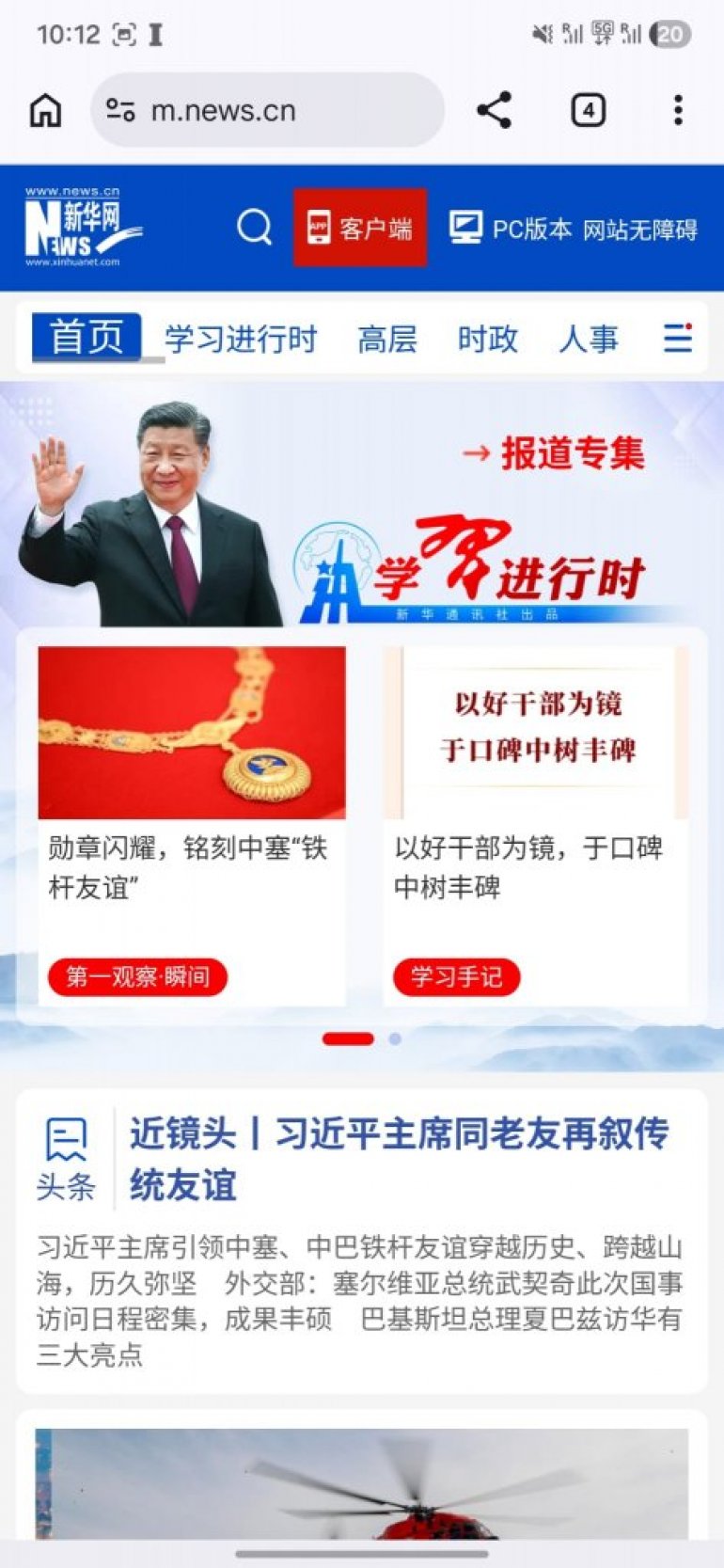The image size is (724, 1568).
Task: Open the 以好干部为镜 article card
Action: [x=536, y=826]
